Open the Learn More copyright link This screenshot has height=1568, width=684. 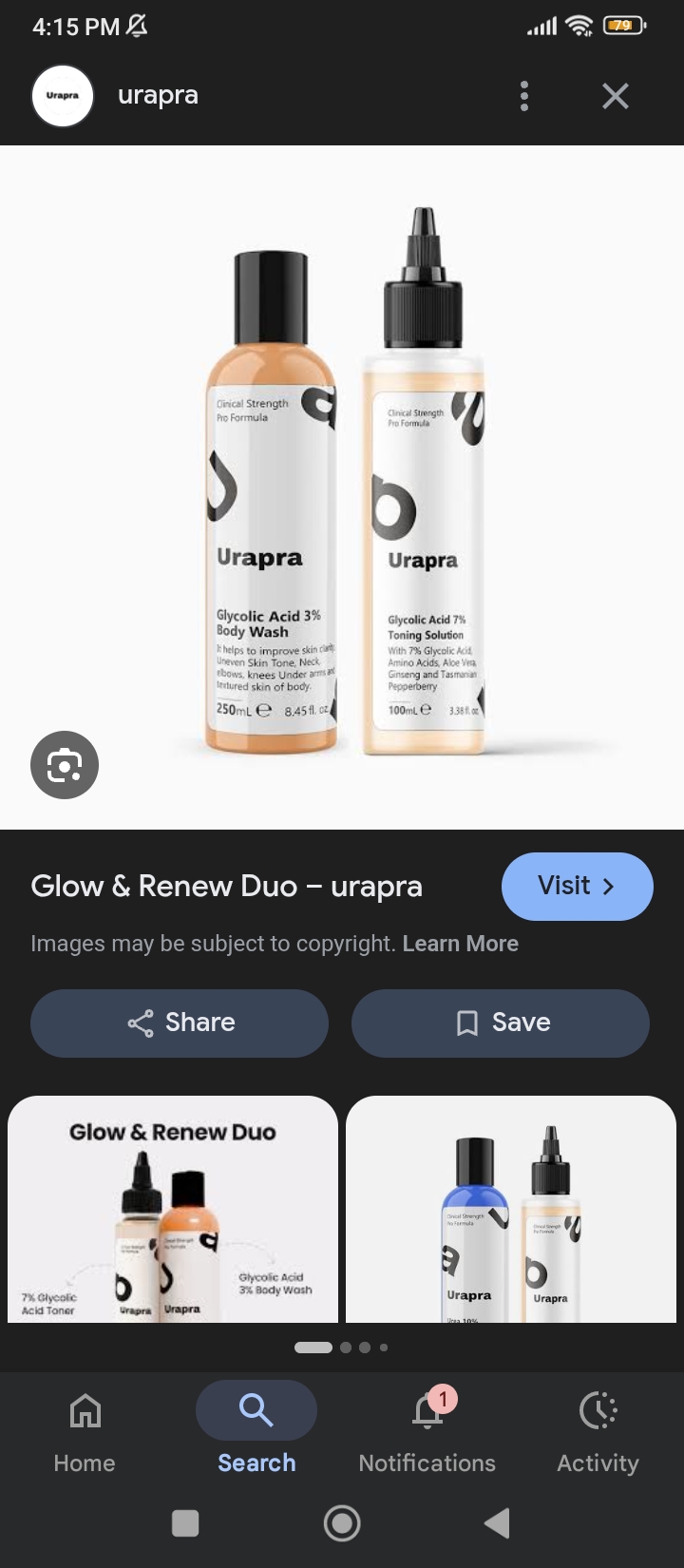click(461, 944)
